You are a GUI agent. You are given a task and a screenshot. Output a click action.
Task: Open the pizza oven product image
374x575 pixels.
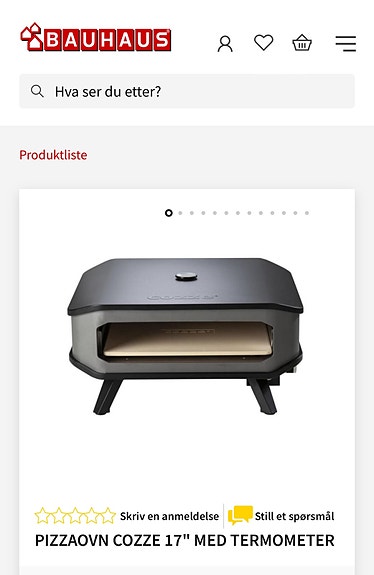click(x=186, y=336)
